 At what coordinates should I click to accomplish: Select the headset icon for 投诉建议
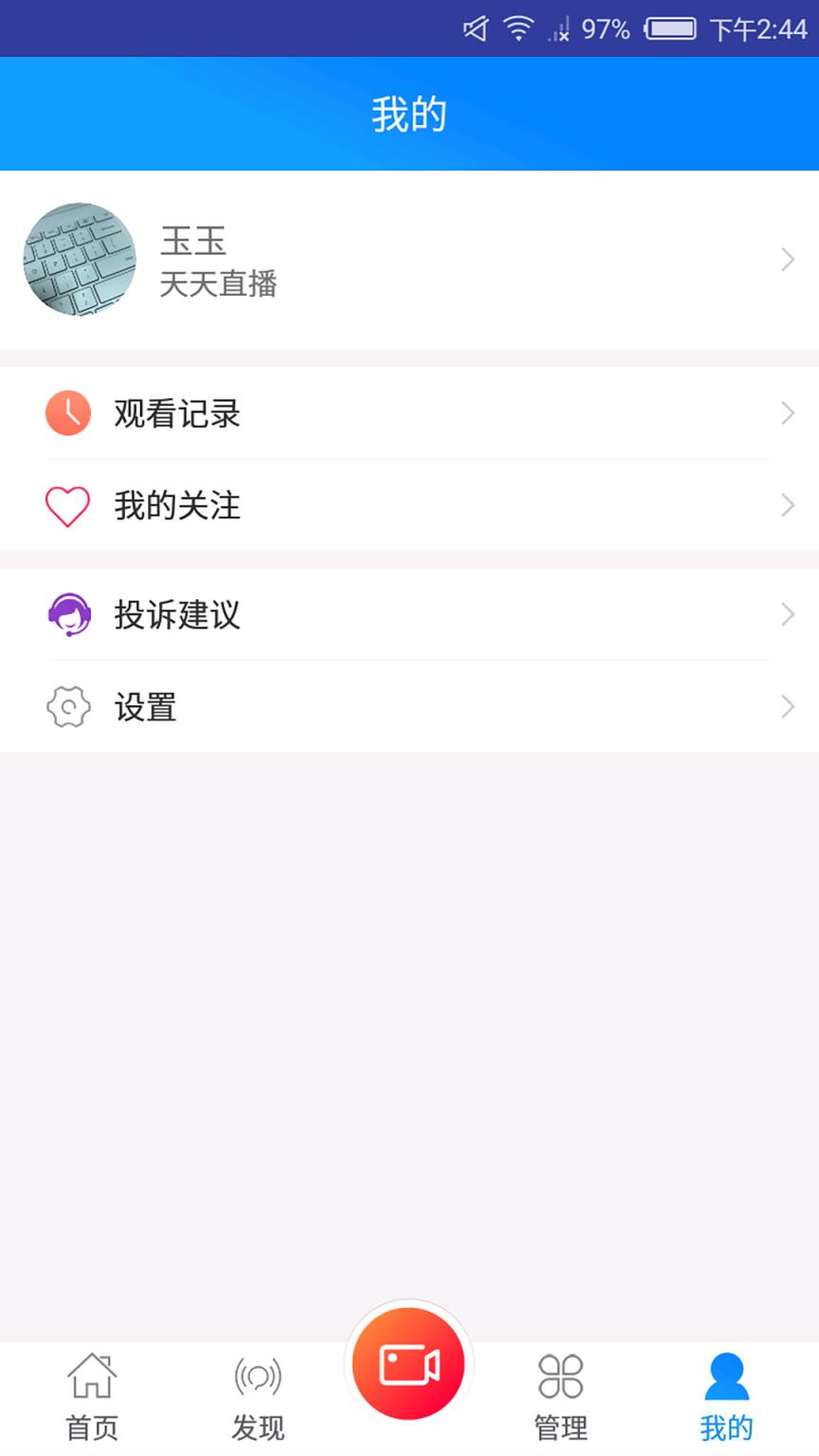[x=67, y=614]
